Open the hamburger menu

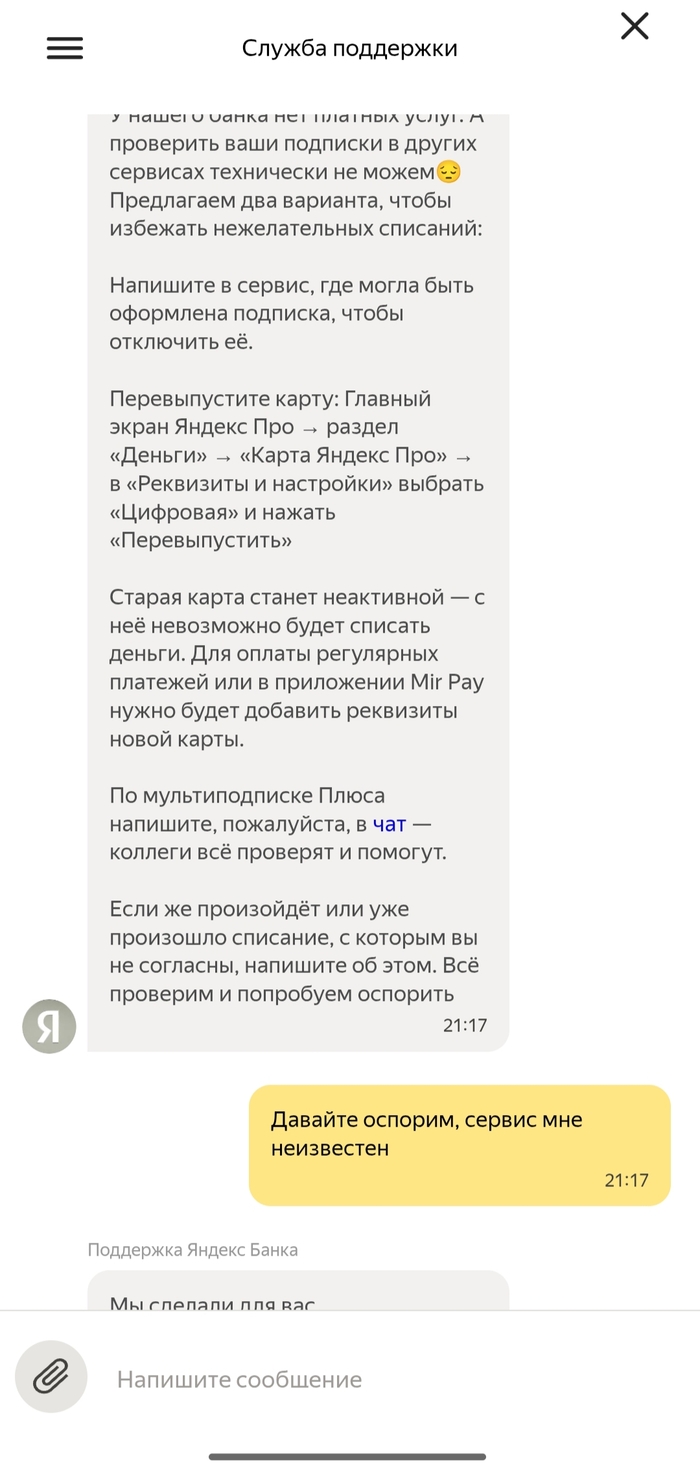(x=65, y=48)
